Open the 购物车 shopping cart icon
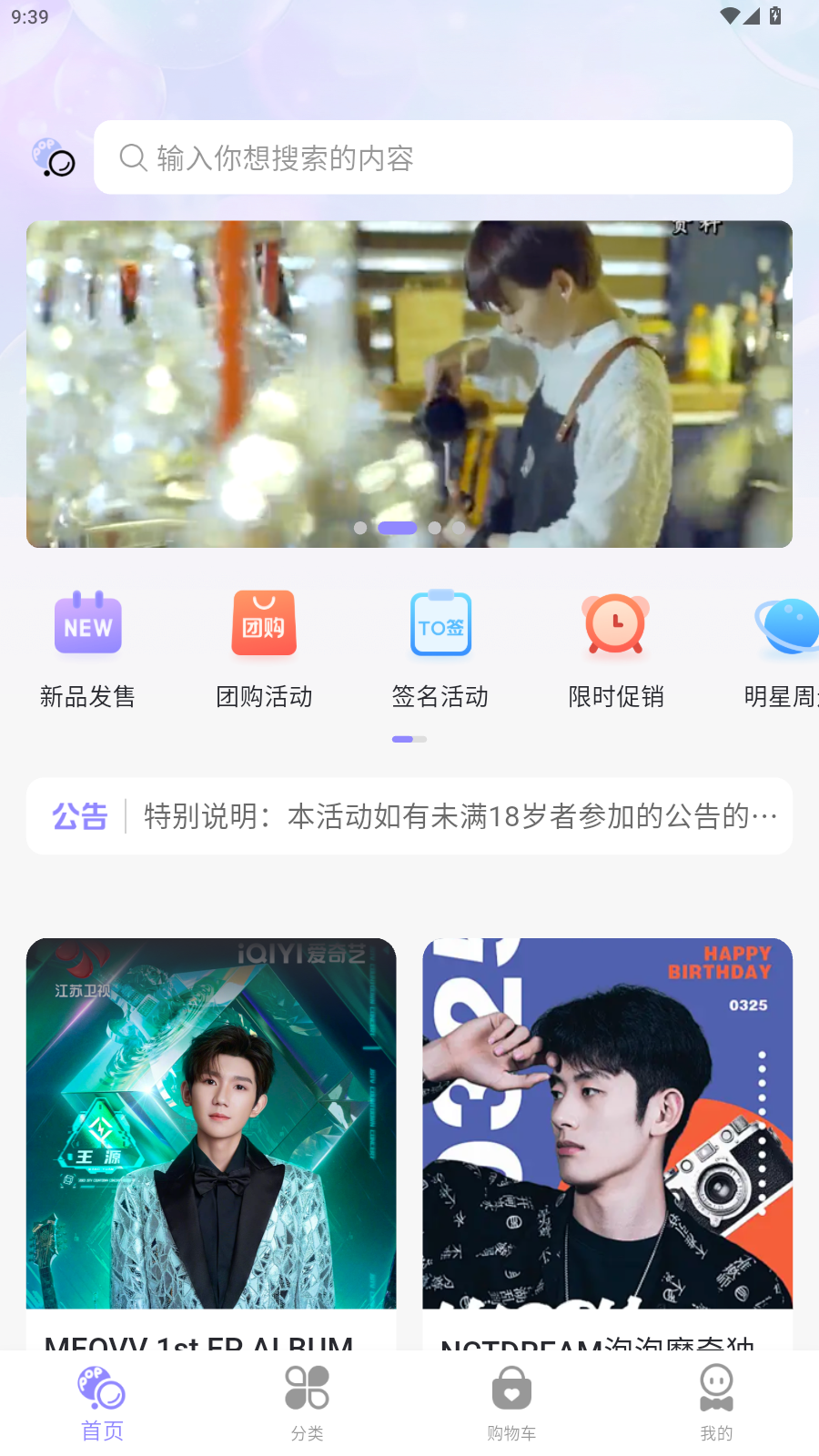The width and height of the screenshot is (819, 1456). pyautogui.click(x=511, y=1386)
